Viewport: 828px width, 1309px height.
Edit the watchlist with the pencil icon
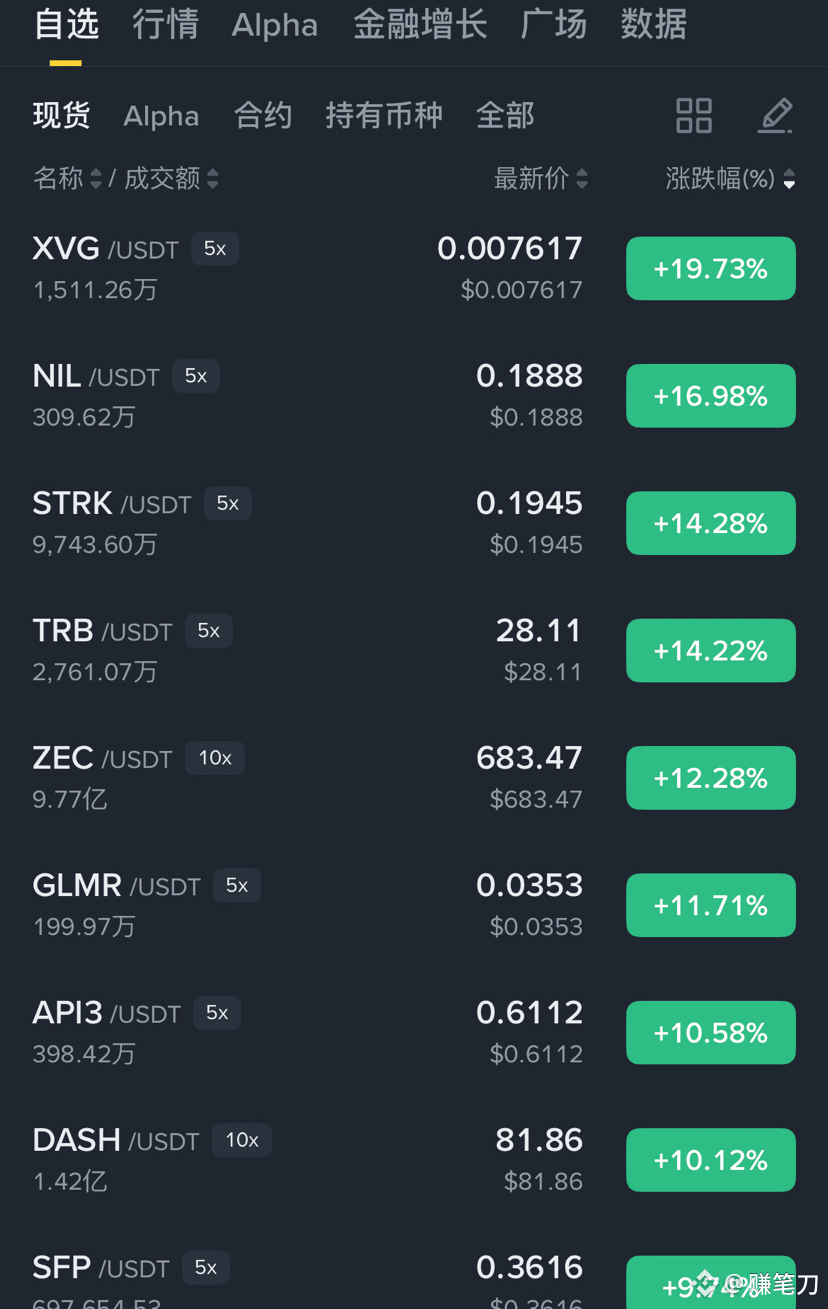[775, 116]
